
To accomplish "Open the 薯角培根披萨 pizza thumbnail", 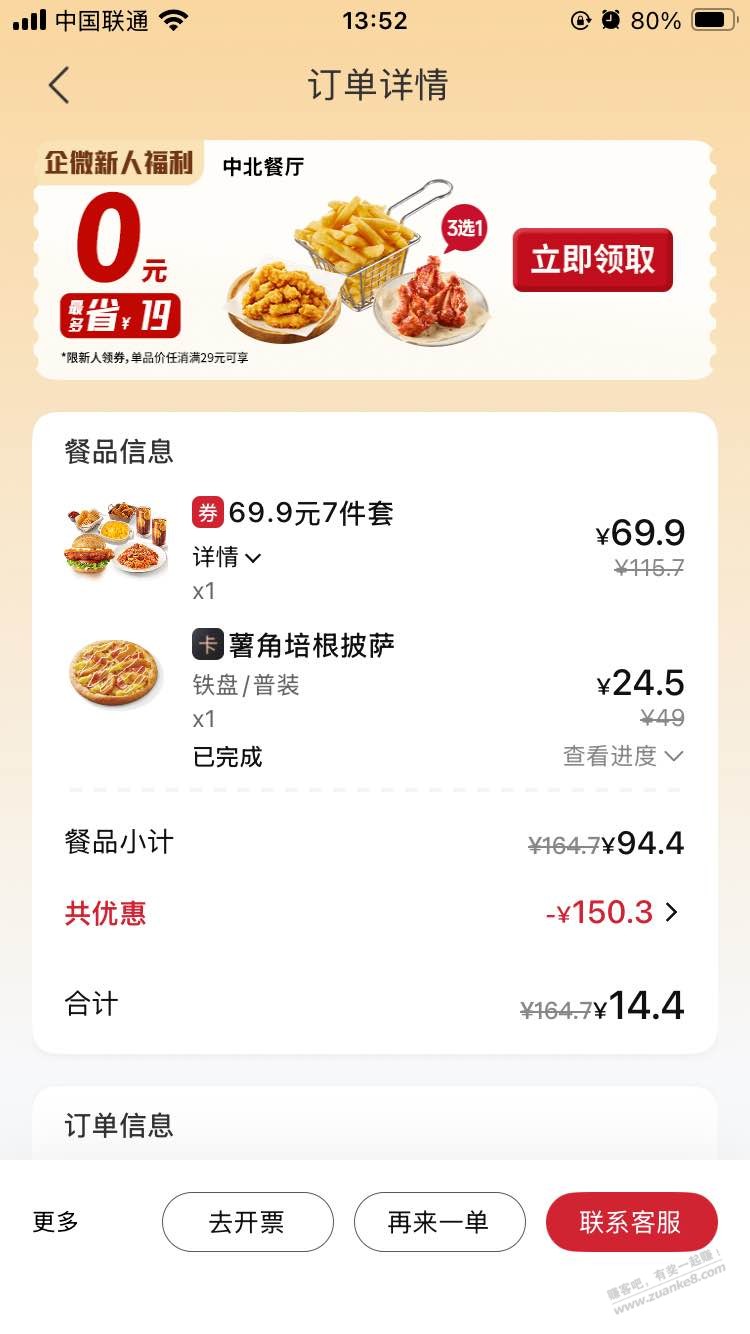I will [x=113, y=672].
